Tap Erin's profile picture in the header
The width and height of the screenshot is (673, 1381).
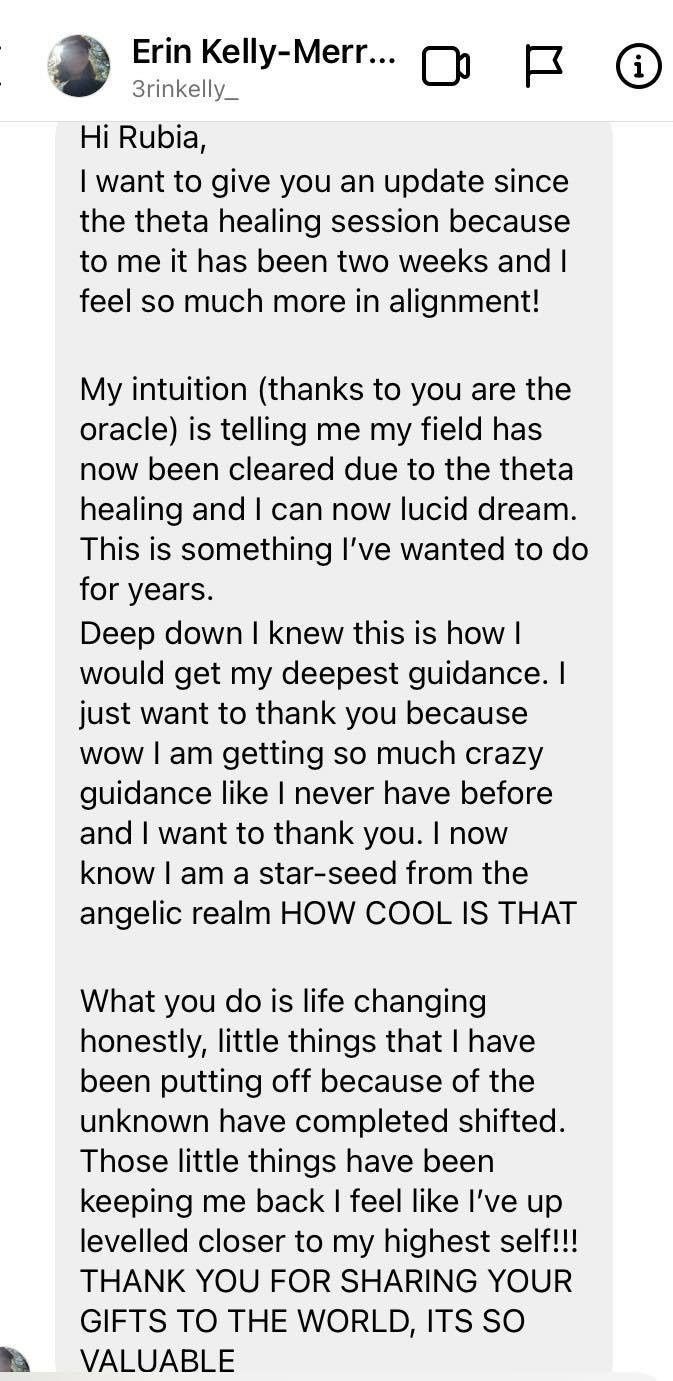(x=78, y=66)
